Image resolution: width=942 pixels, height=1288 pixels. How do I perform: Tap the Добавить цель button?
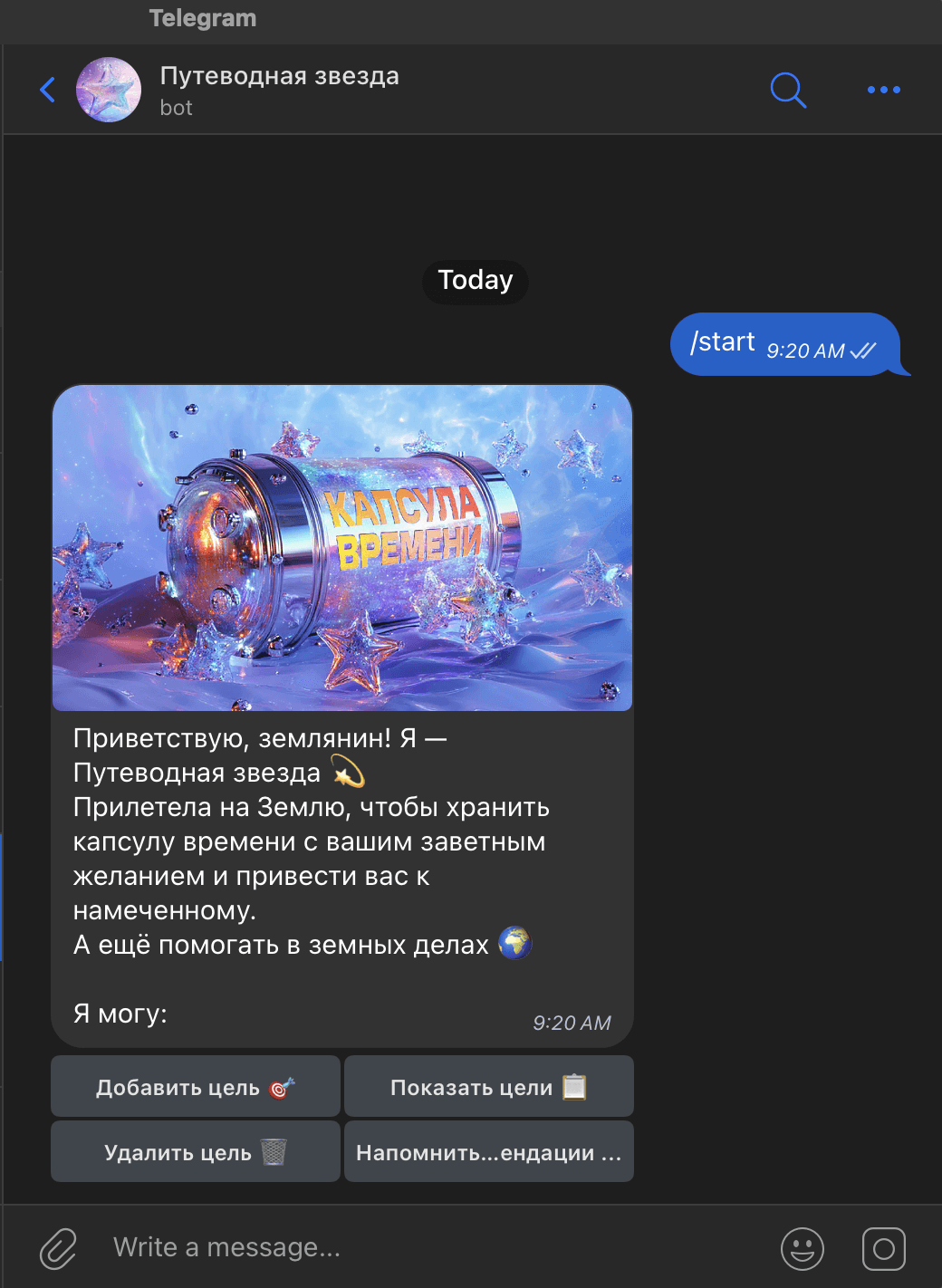196,1087
